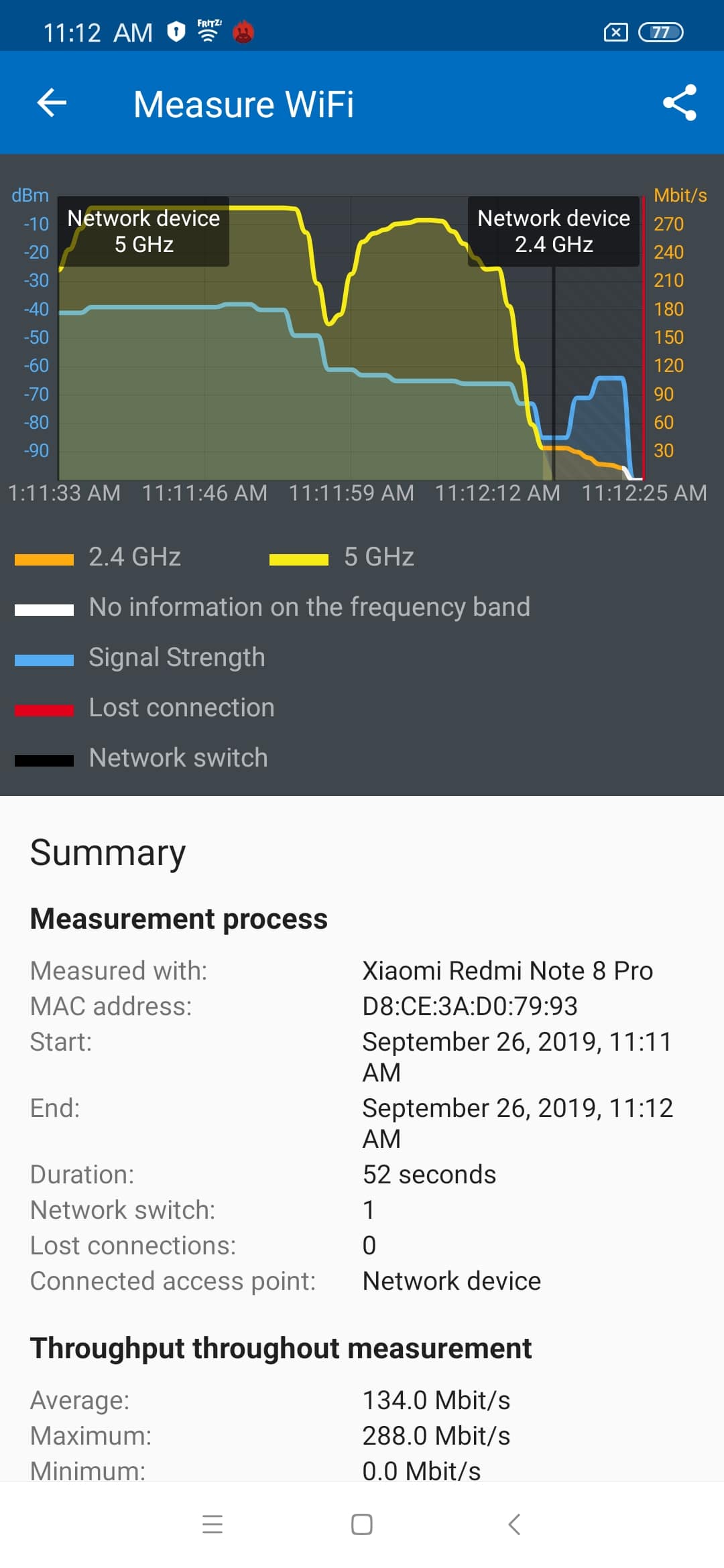The height and width of the screenshot is (1568, 724).
Task: Tap the system home button
Action: (362, 1524)
